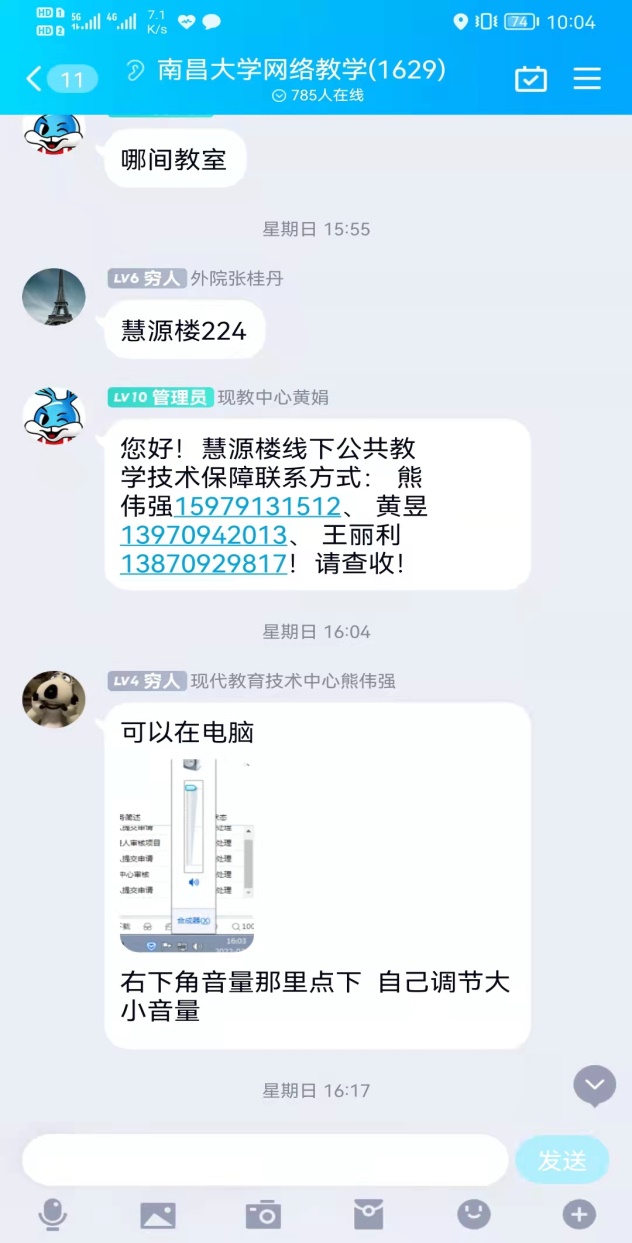Tap the 发送 send button

[x=562, y=1160]
